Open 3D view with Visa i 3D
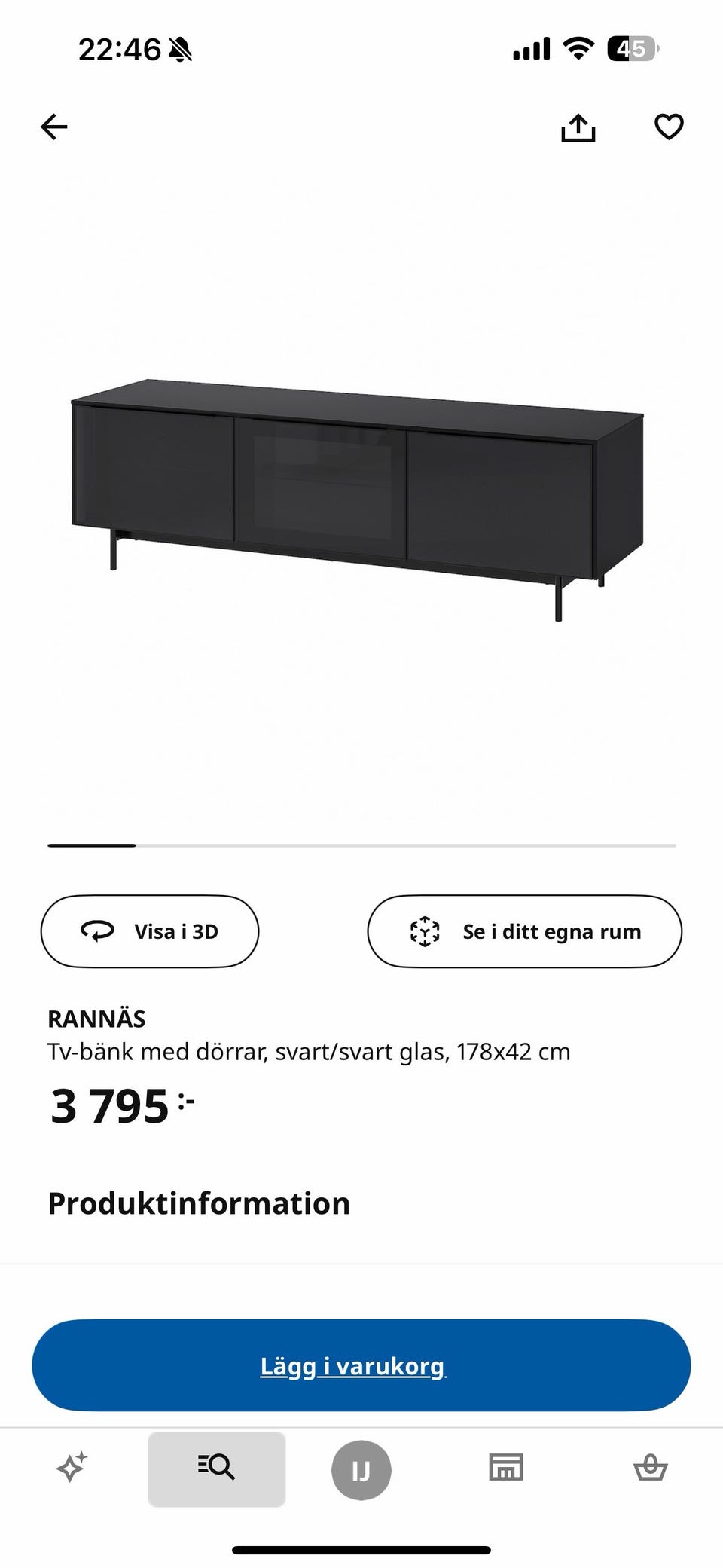Screen dimensions: 723x1568 pyautogui.click(x=150, y=931)
